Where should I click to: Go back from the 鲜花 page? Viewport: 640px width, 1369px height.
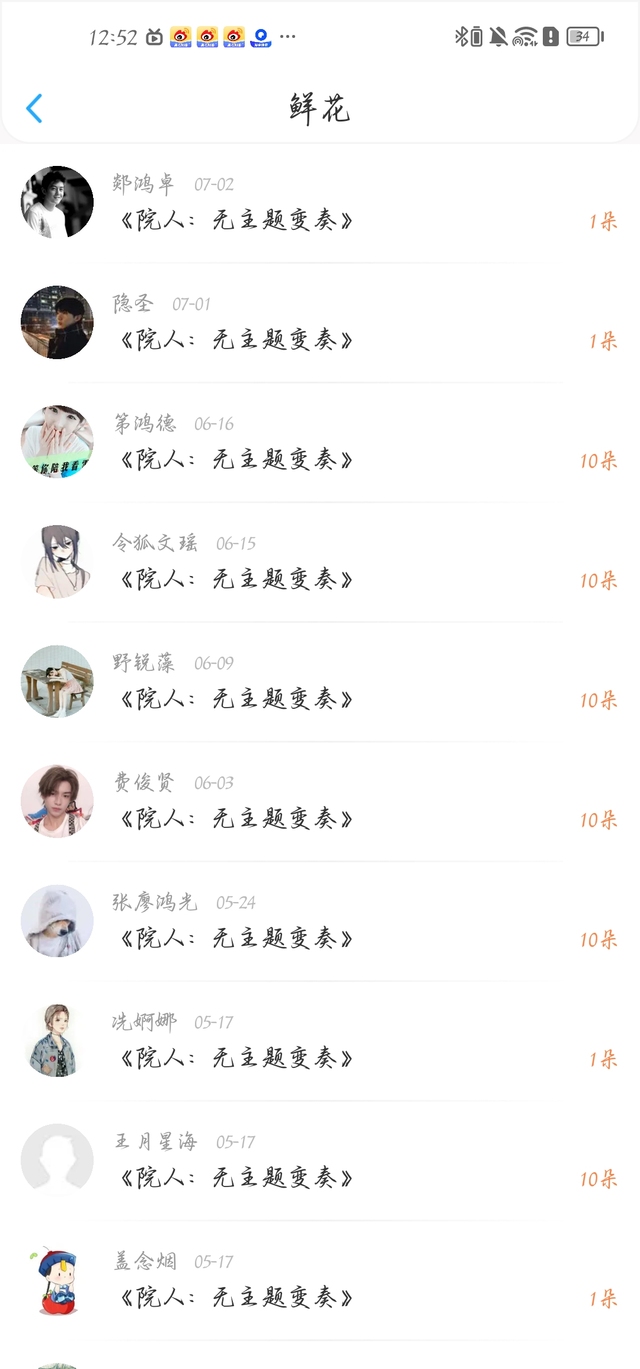pos(34,108)
